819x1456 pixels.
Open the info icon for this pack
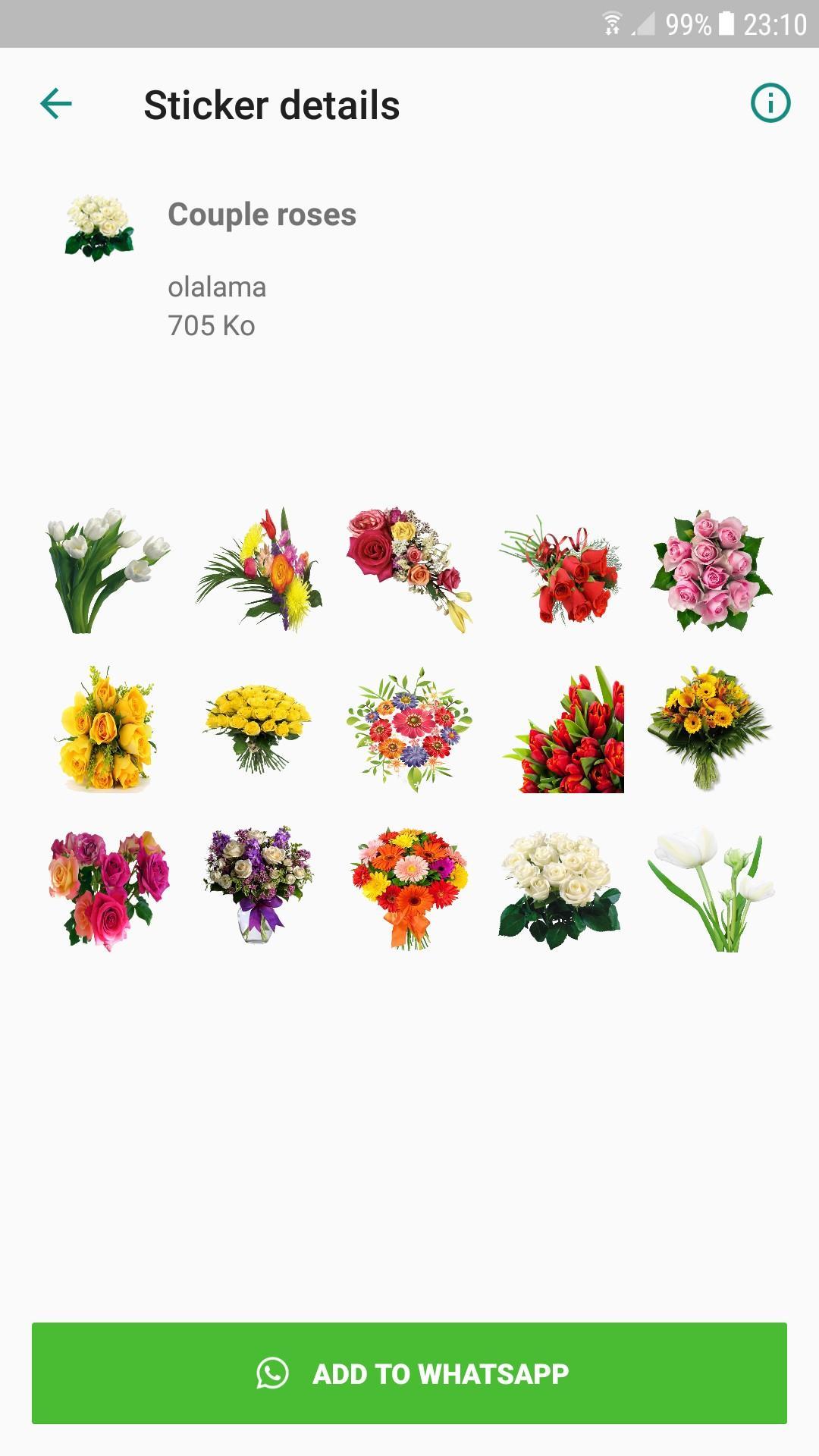(x=770, y=102)
